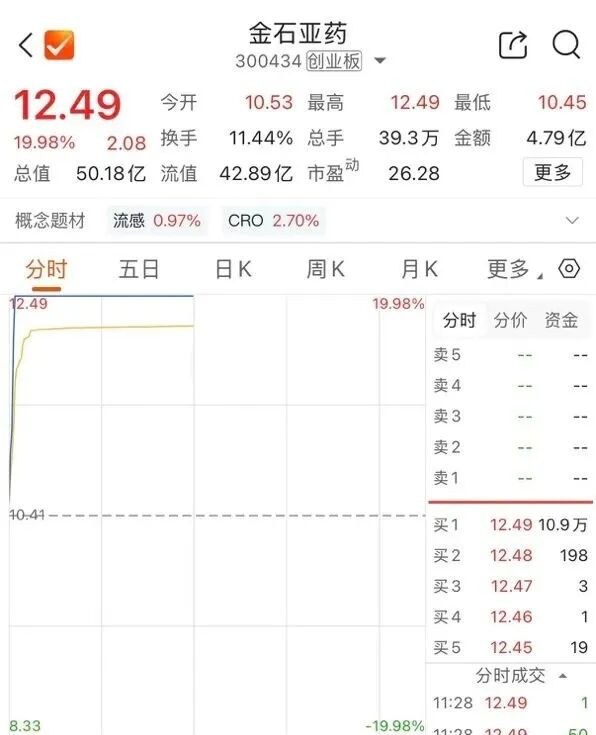
Task: Open the stock switcher dropdown beside 创业板
Action: tap(380, 60)
